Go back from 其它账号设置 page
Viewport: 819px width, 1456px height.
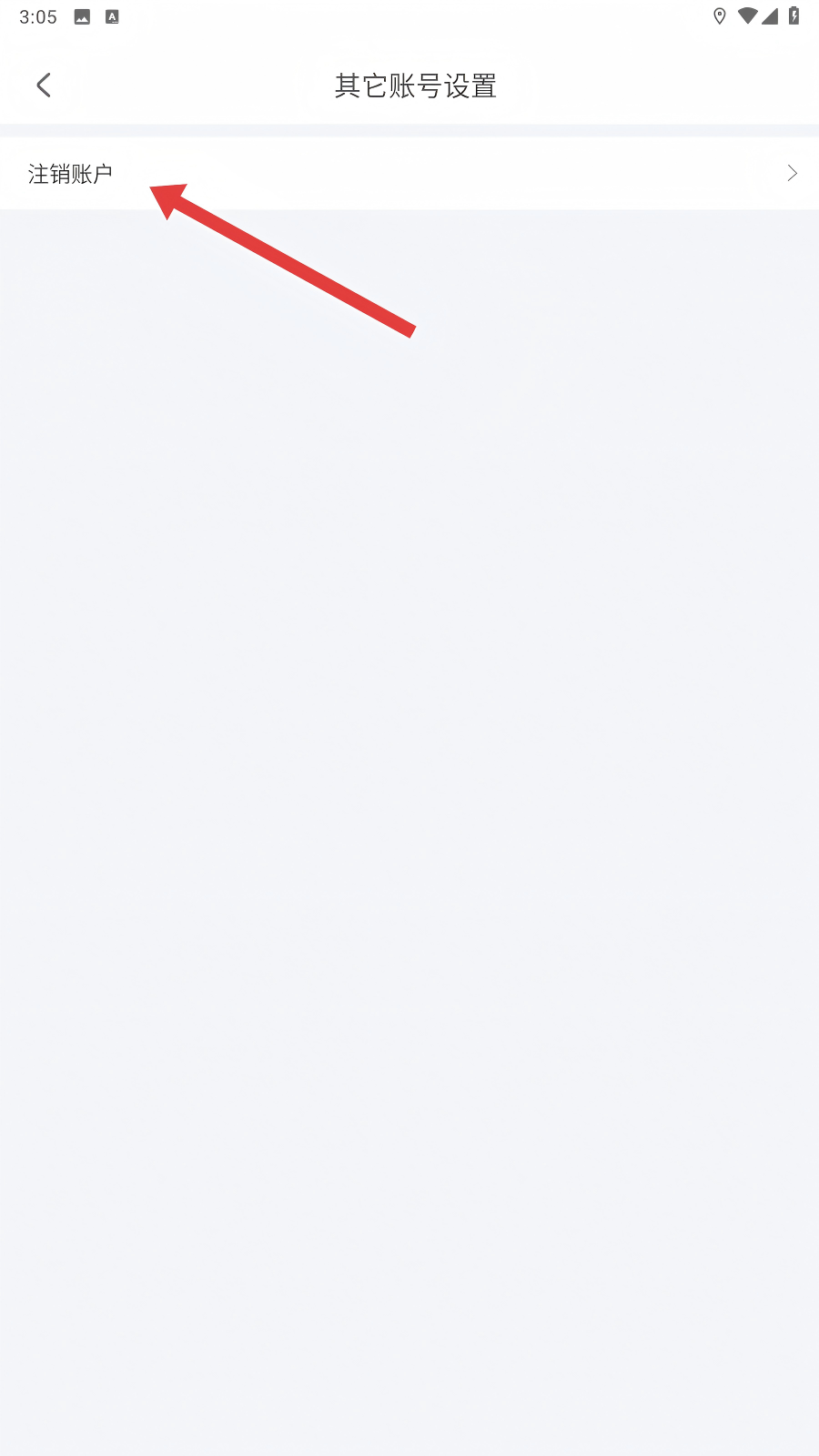click(x=43, y=86)
